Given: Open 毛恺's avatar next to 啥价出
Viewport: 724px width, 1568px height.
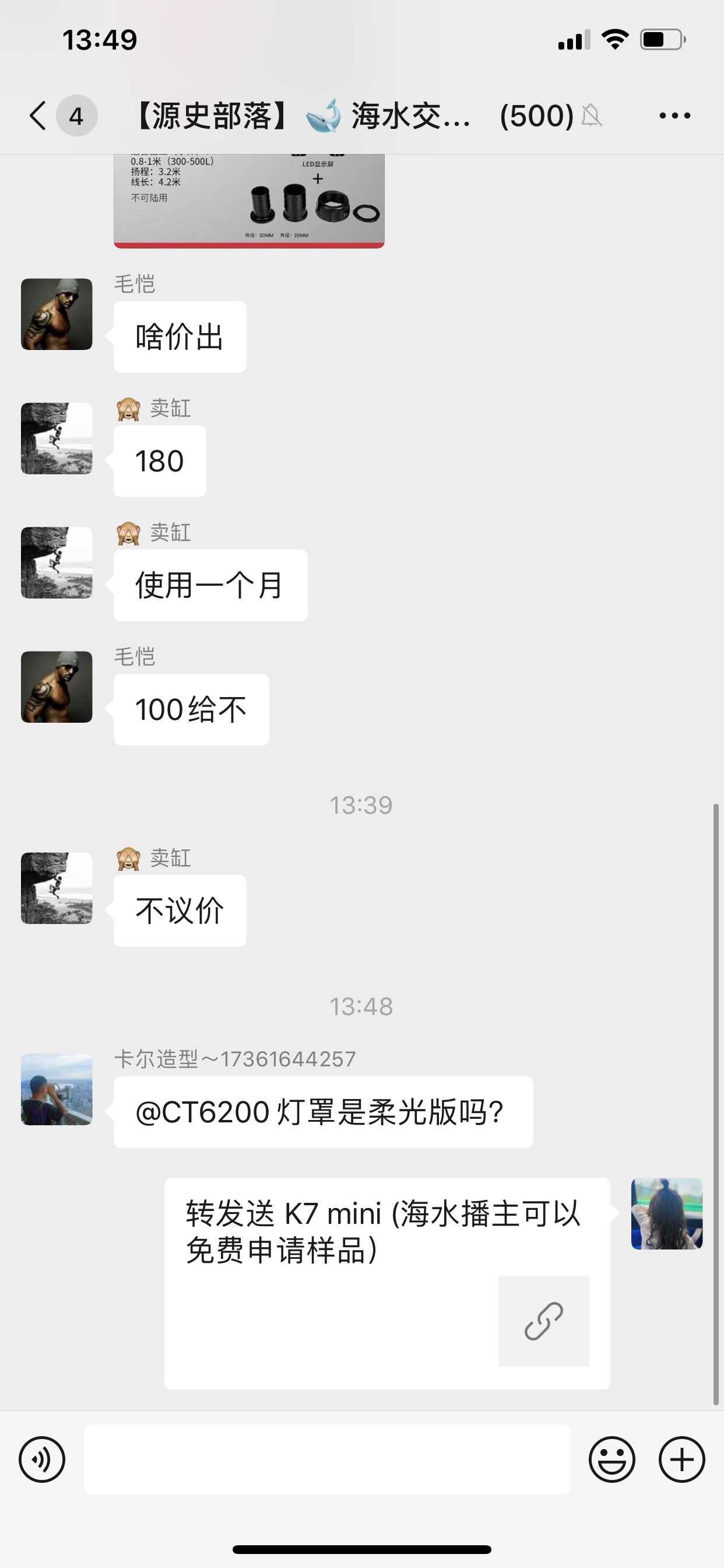Looking at the screenshot, I should (57, 314).
